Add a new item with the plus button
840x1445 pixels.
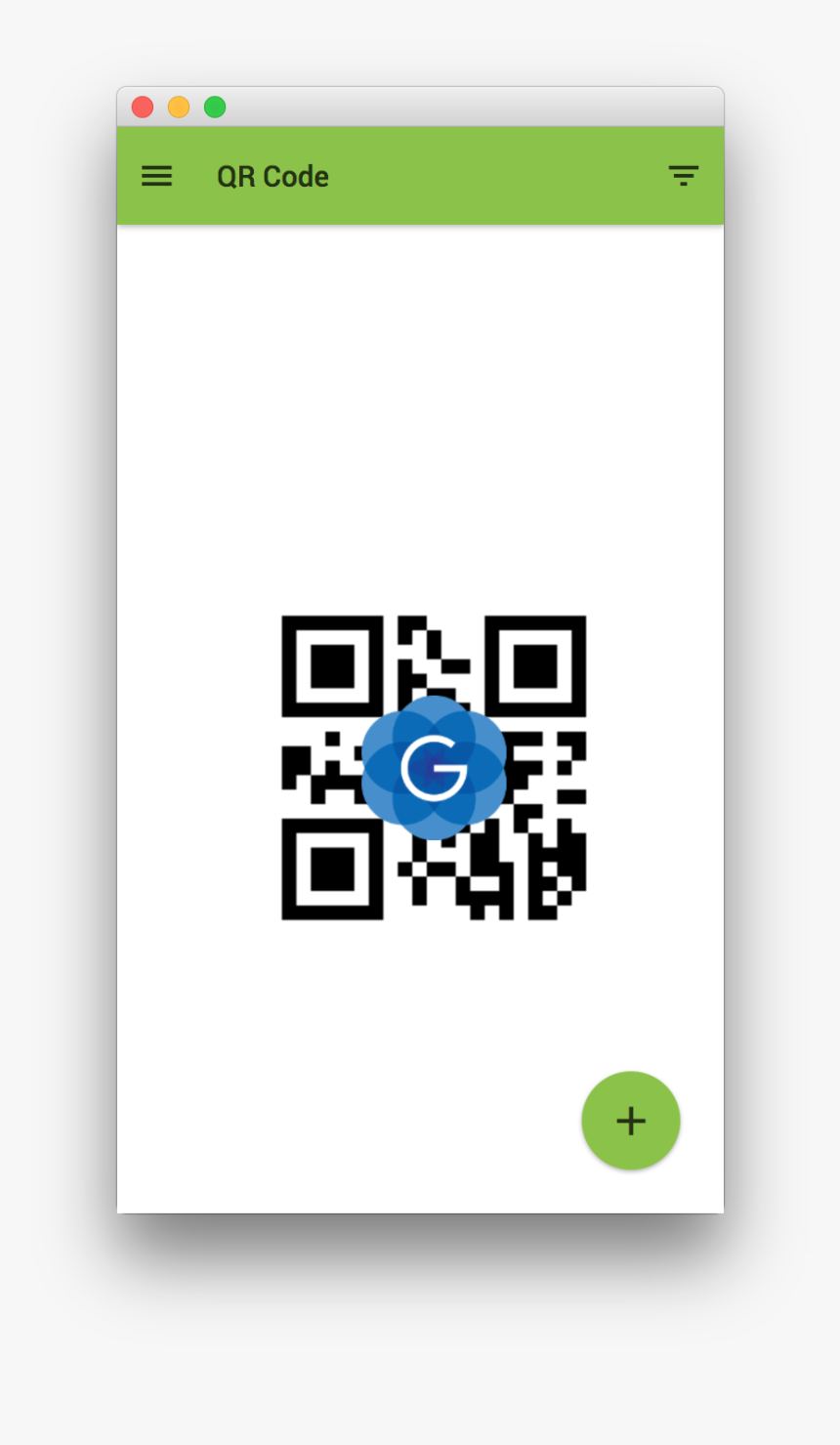coord(631,1121)
